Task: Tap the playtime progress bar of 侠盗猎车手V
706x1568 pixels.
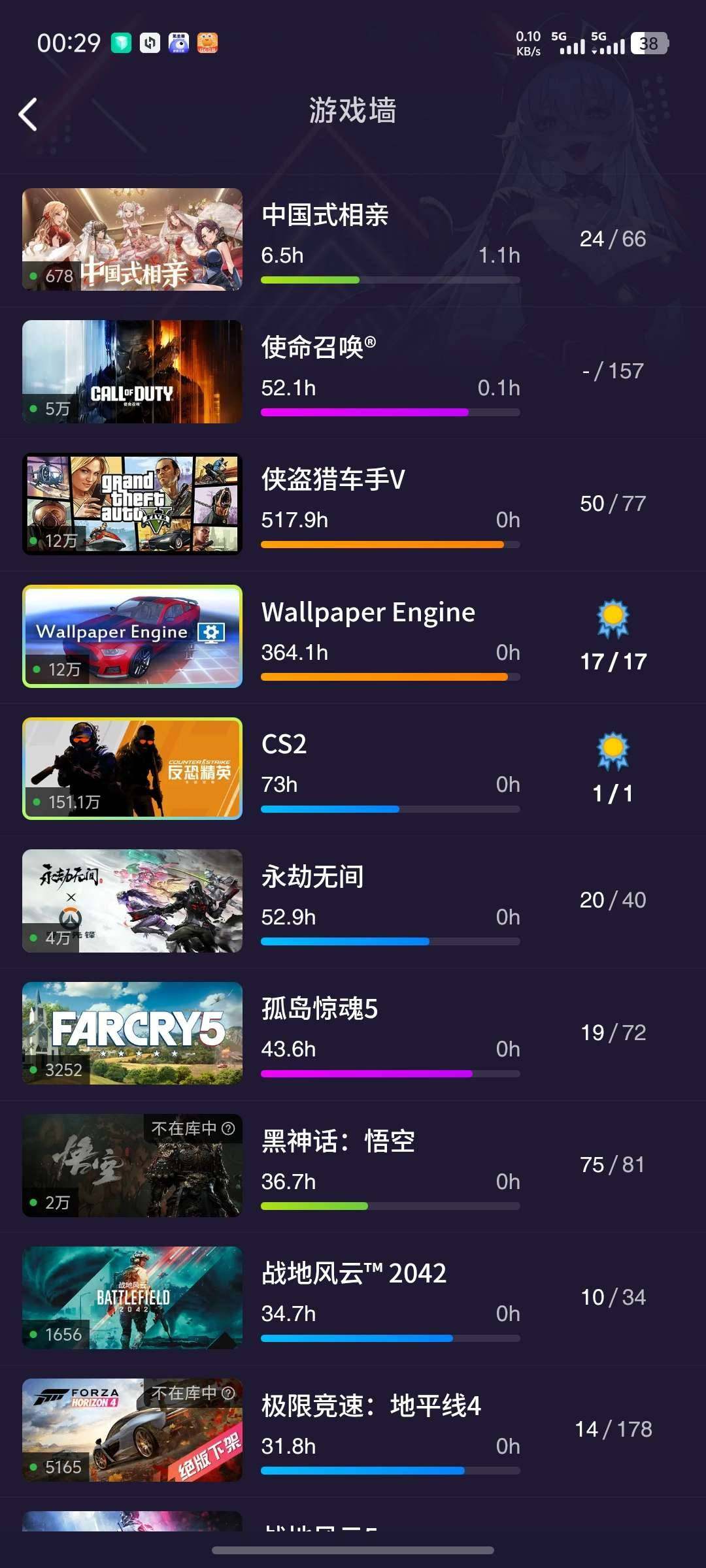Action: click(390, 544)
